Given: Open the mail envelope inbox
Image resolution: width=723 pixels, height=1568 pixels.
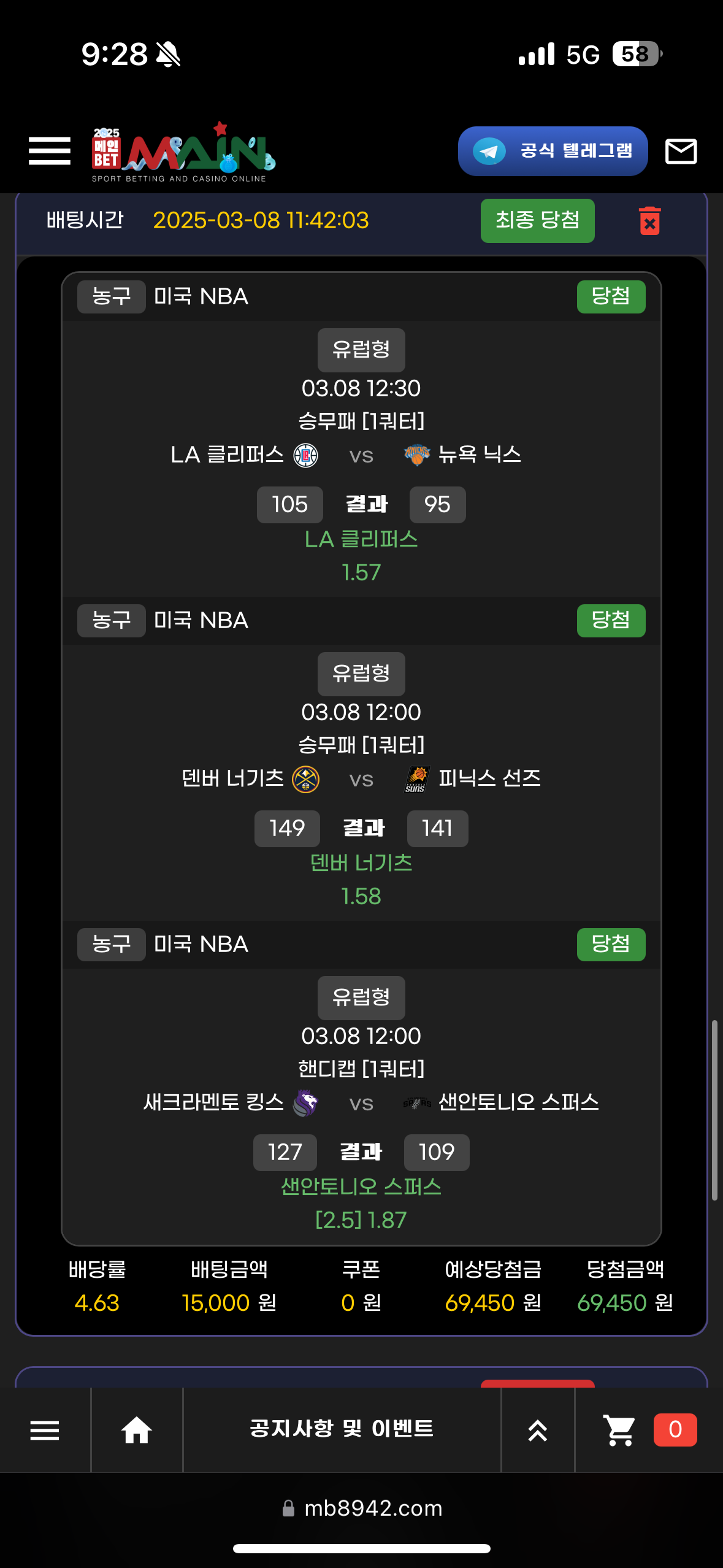Looking at the screenshot, I should coord(681,151).
